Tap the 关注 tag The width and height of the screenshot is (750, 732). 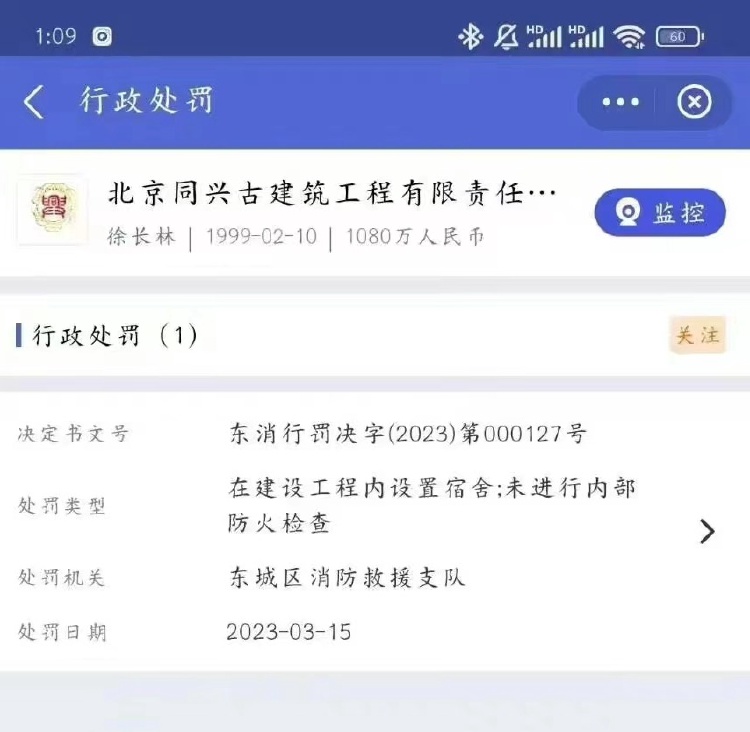697,336
